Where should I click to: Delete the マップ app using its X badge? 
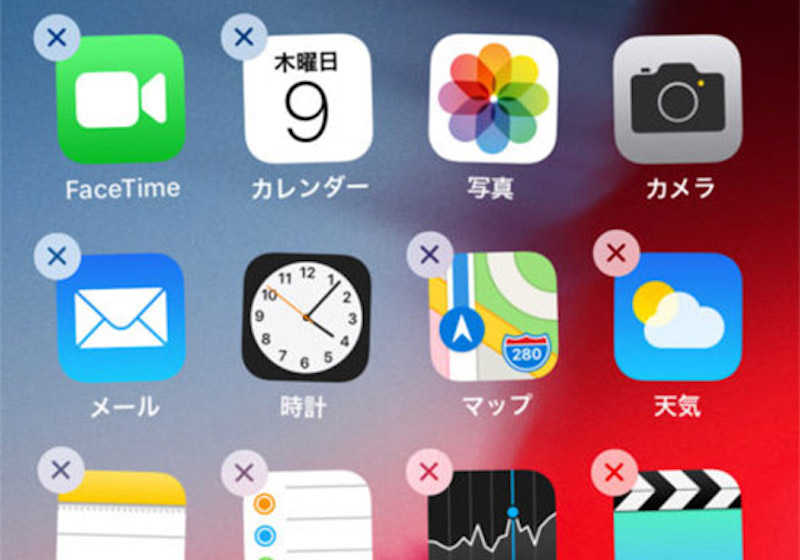click(430, 256)
